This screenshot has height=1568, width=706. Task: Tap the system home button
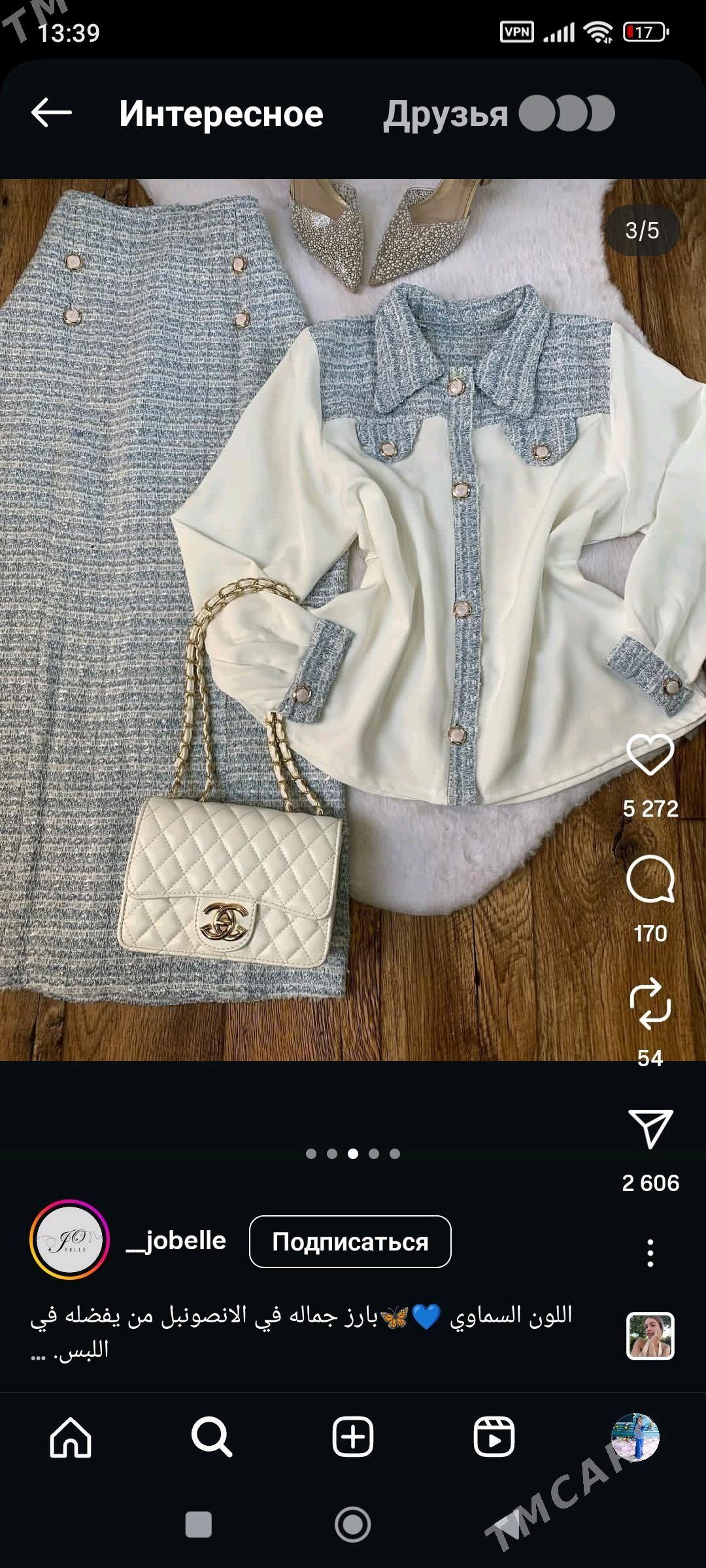353,1526
